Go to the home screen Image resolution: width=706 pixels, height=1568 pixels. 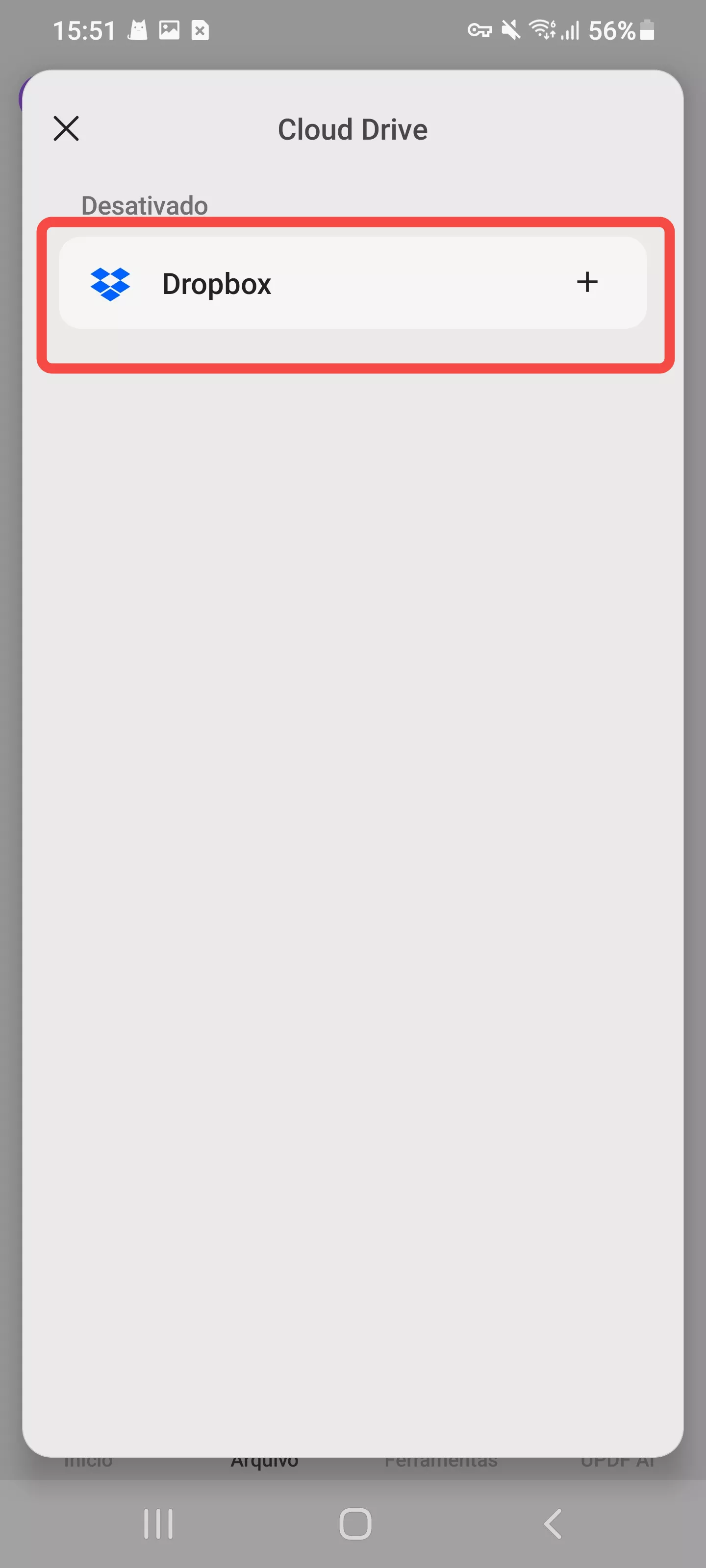coord(354,1523)
